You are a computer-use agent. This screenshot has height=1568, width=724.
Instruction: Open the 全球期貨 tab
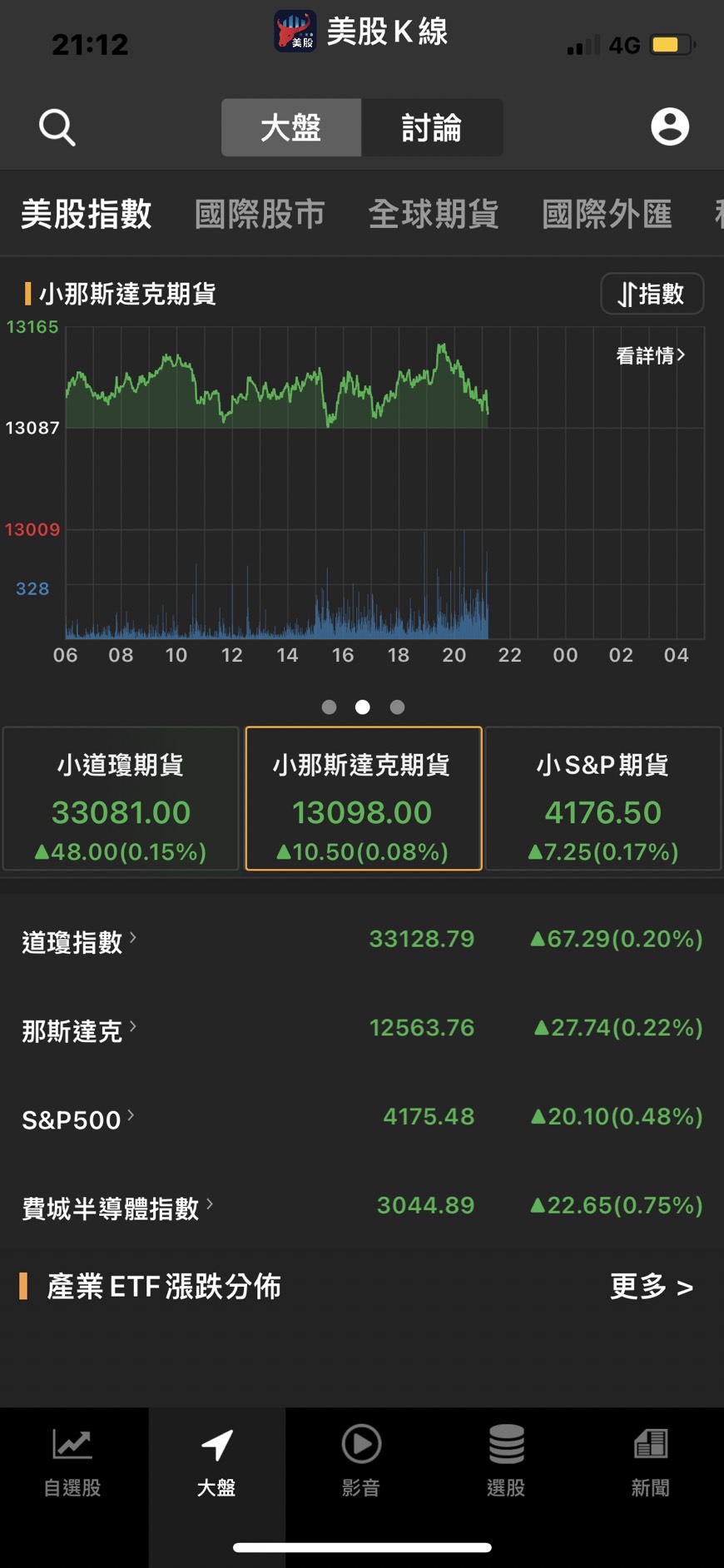point(433,214)
